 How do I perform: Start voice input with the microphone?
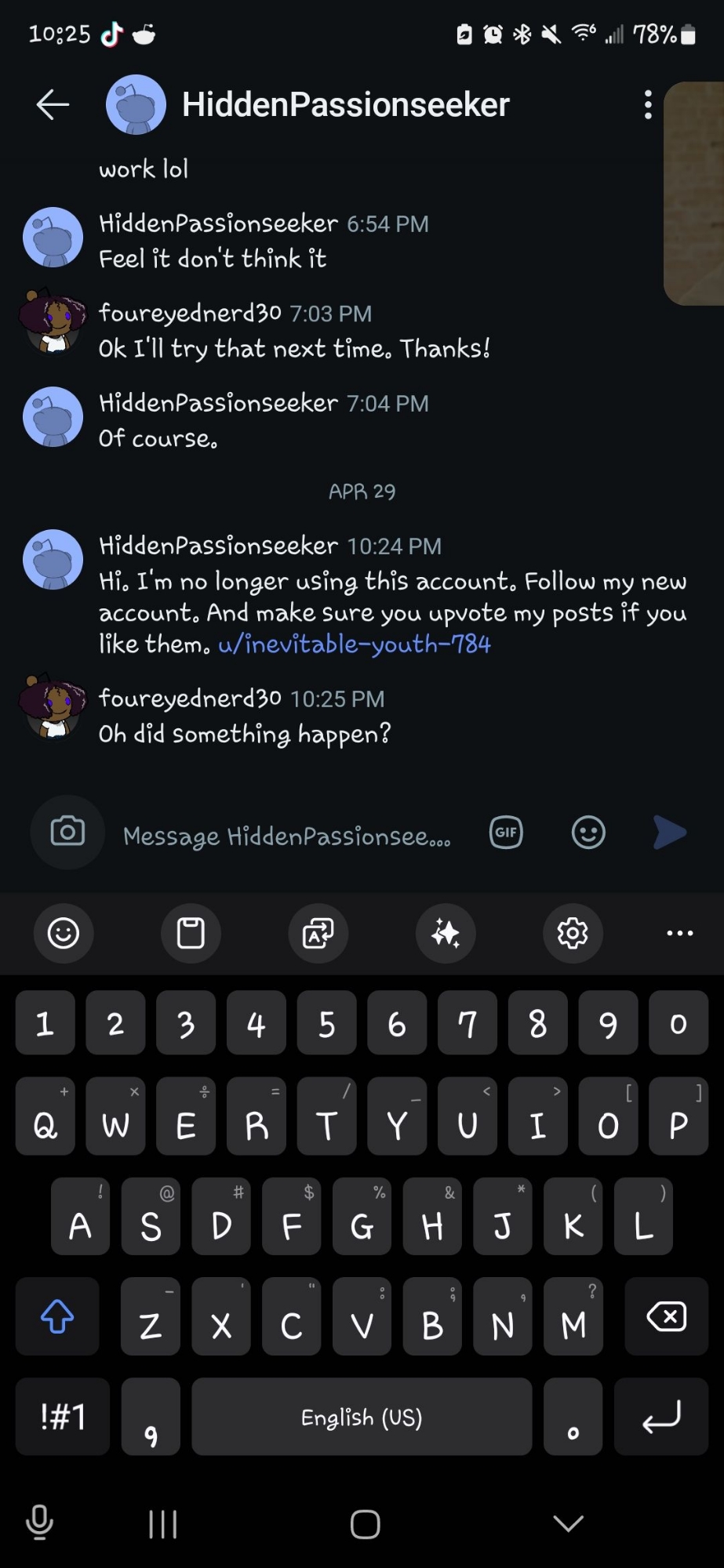point(39,1523)
